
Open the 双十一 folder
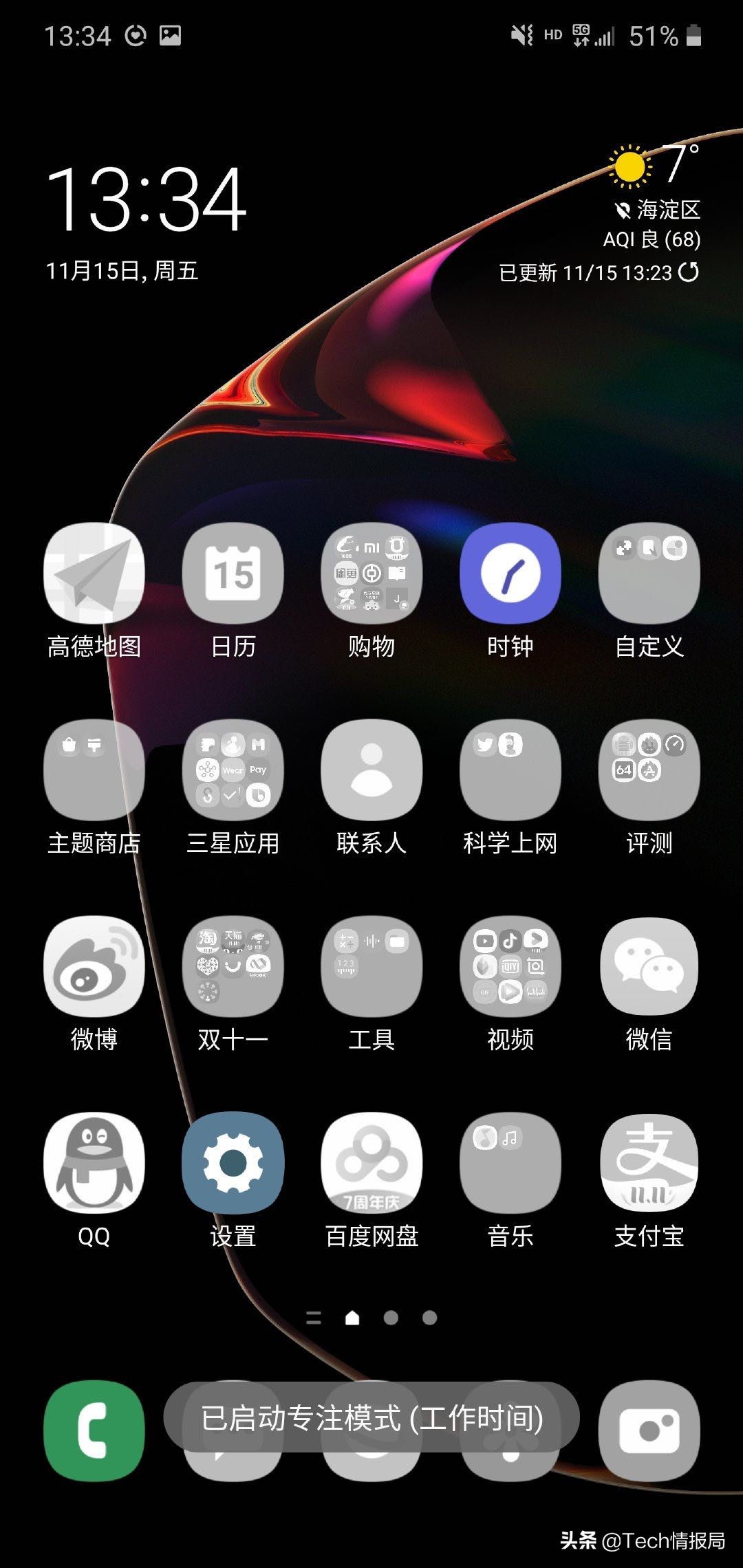[233, 966]
